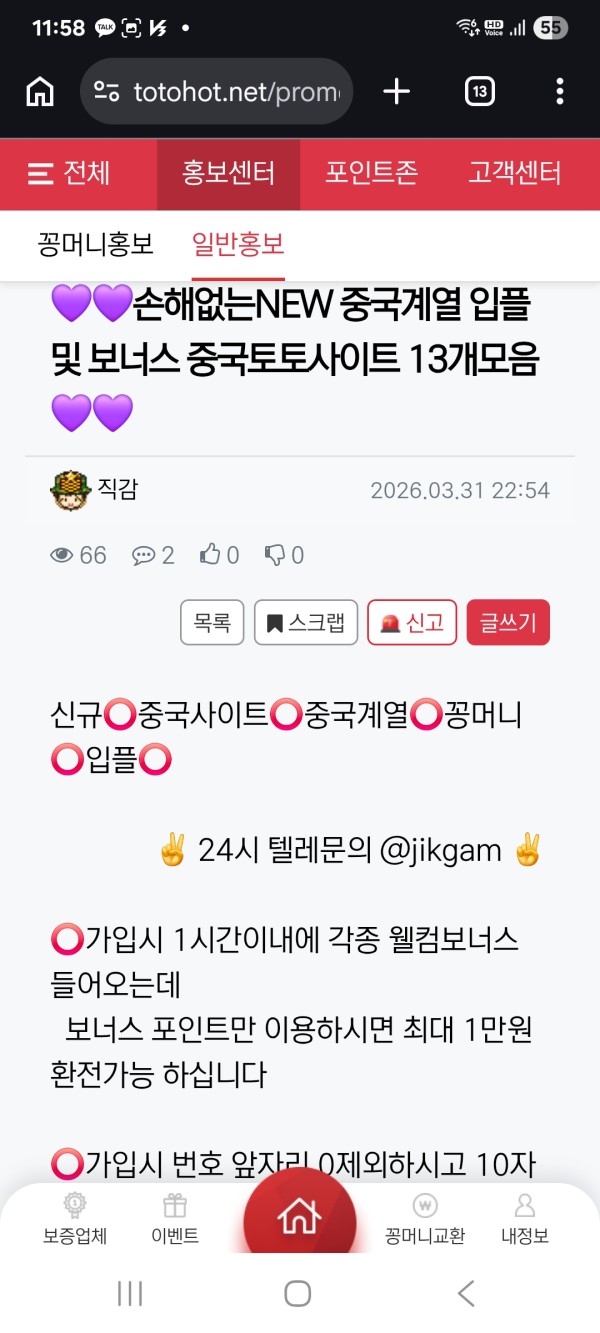The height and width of the screenshot is (1333, 600).
Task: Open a new browser tab
Action: pos(397,92)
